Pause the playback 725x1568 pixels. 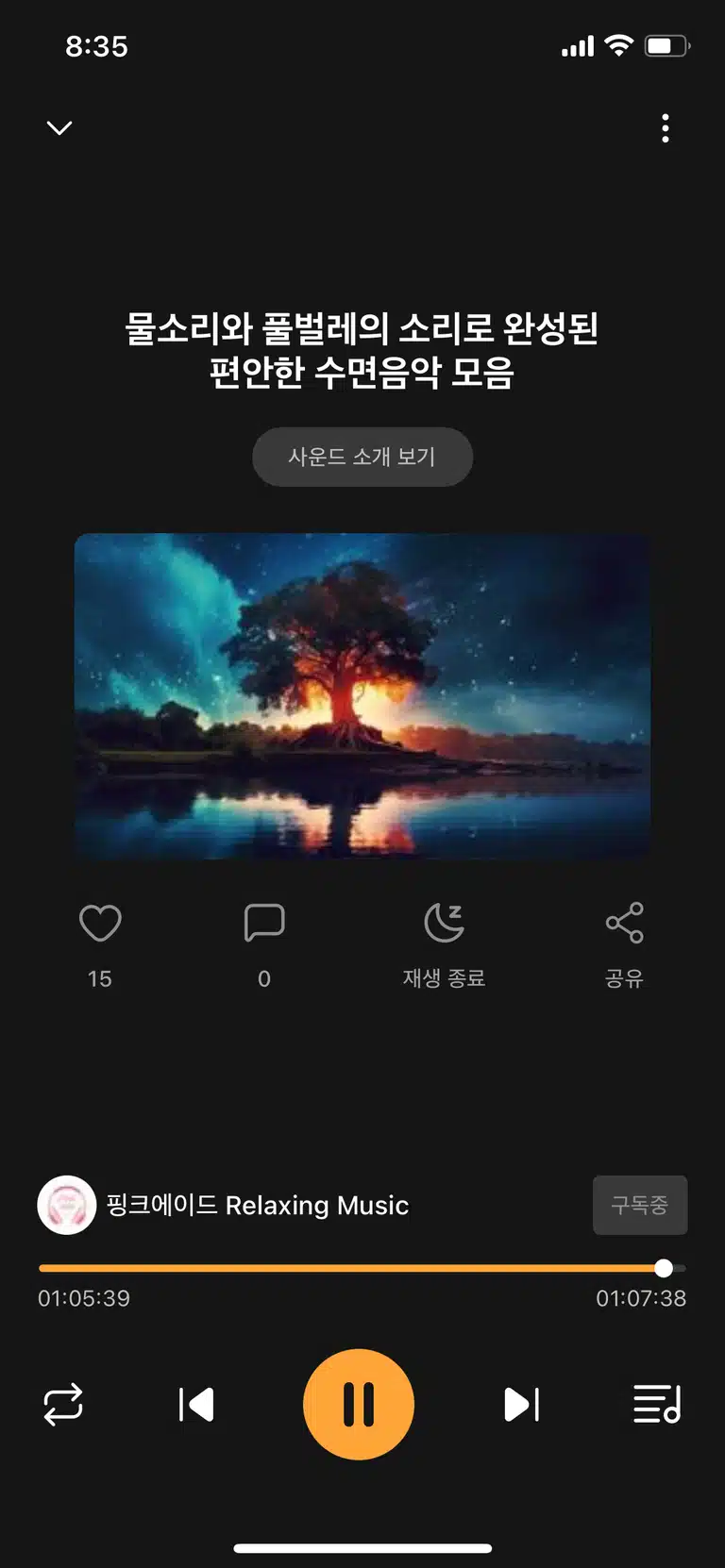(x=359, y=1404)
